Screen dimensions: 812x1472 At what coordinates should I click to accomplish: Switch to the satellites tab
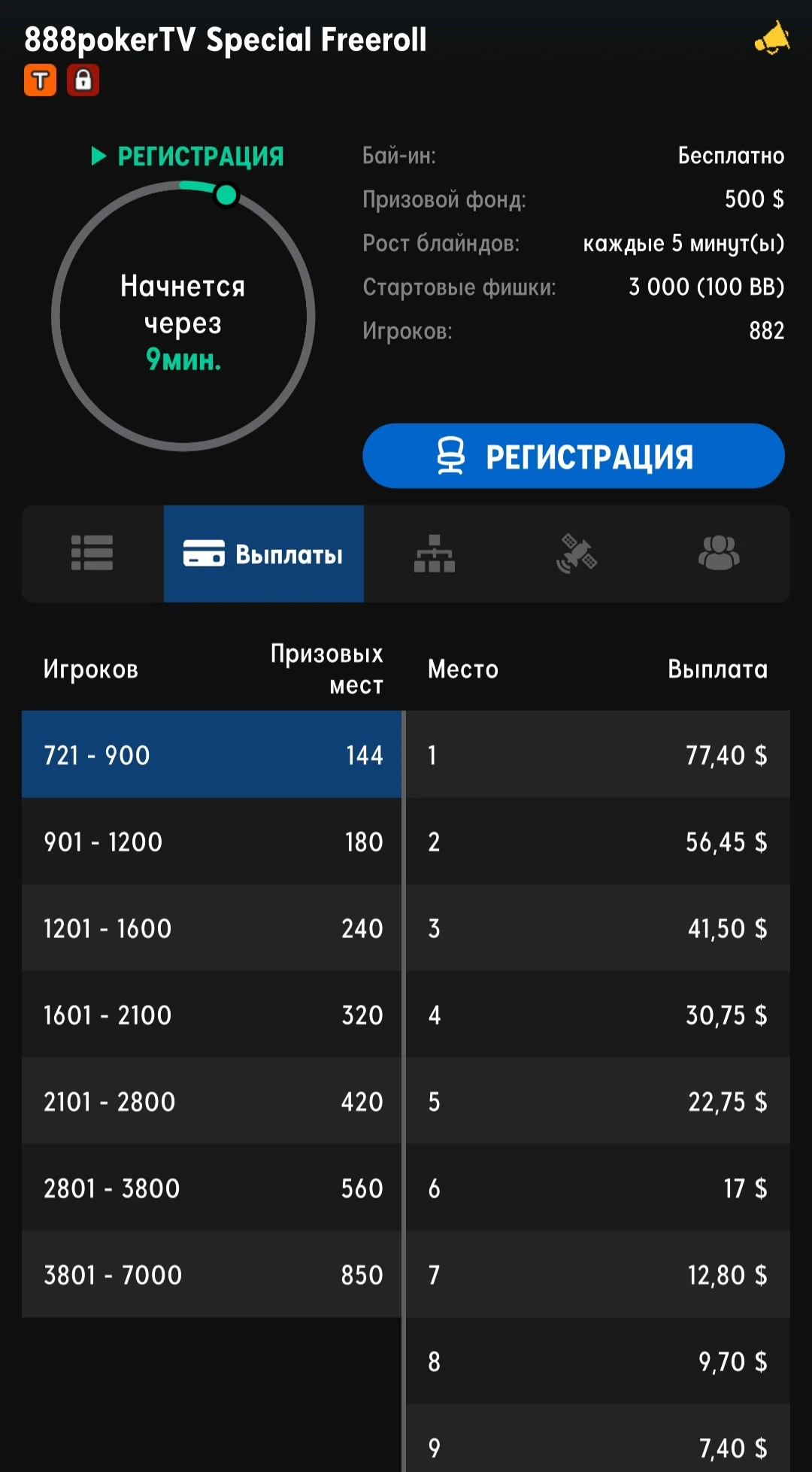(x=577, y=554)
